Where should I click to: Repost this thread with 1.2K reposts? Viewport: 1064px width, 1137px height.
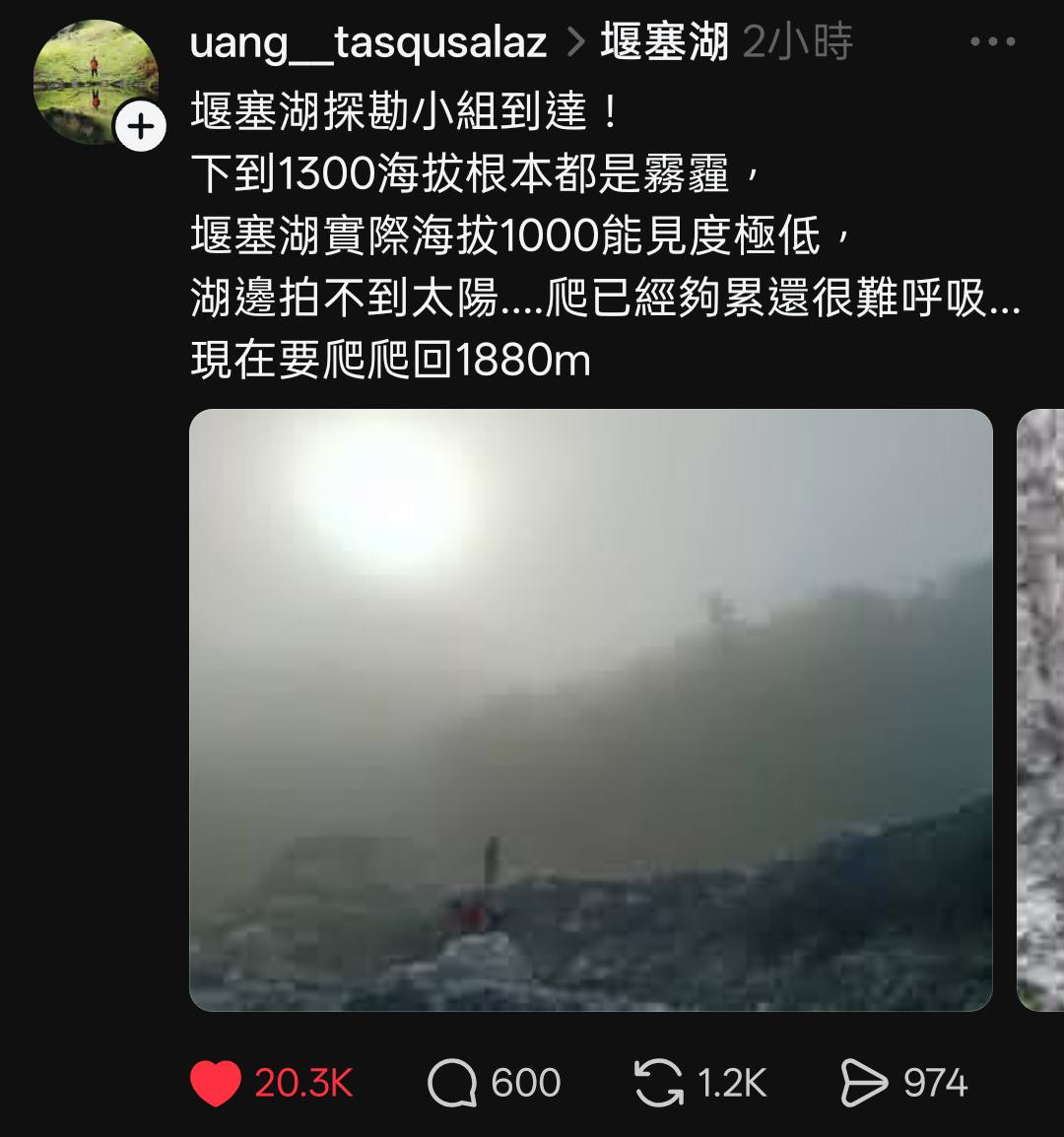658,1083
